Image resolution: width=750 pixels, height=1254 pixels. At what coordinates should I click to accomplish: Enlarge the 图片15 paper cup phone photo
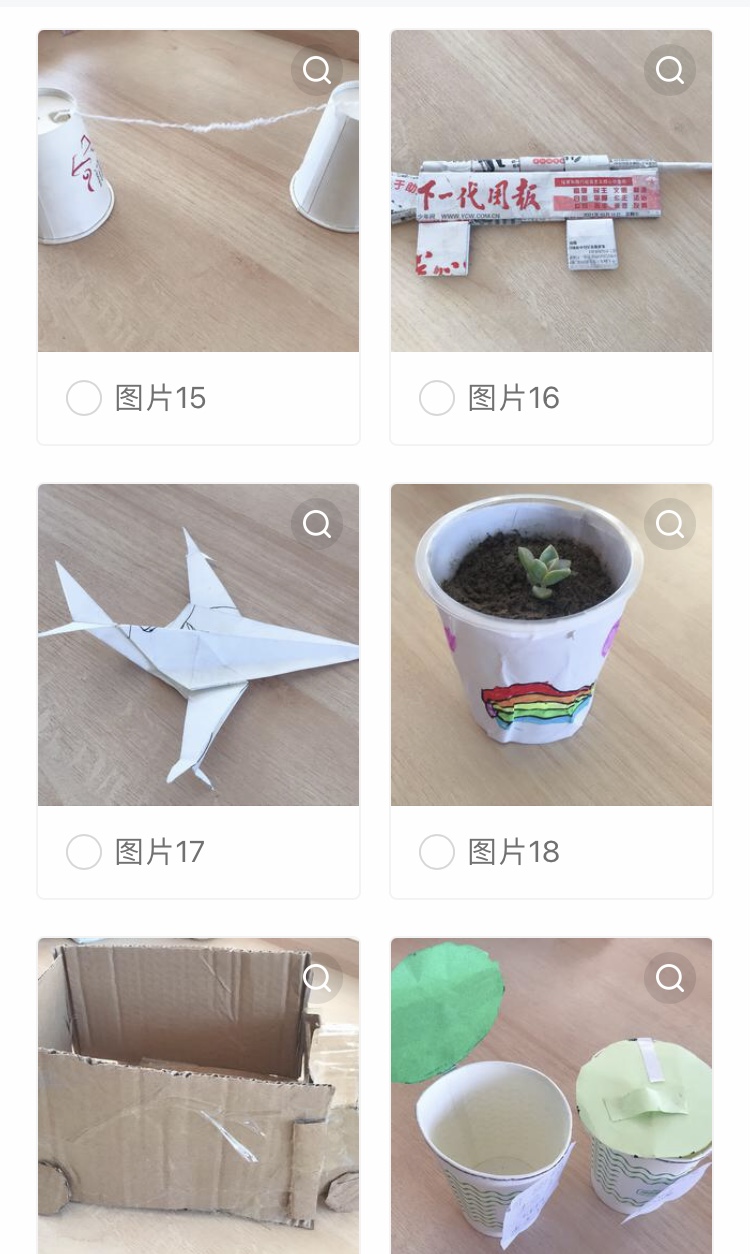[x=317, y=70]
